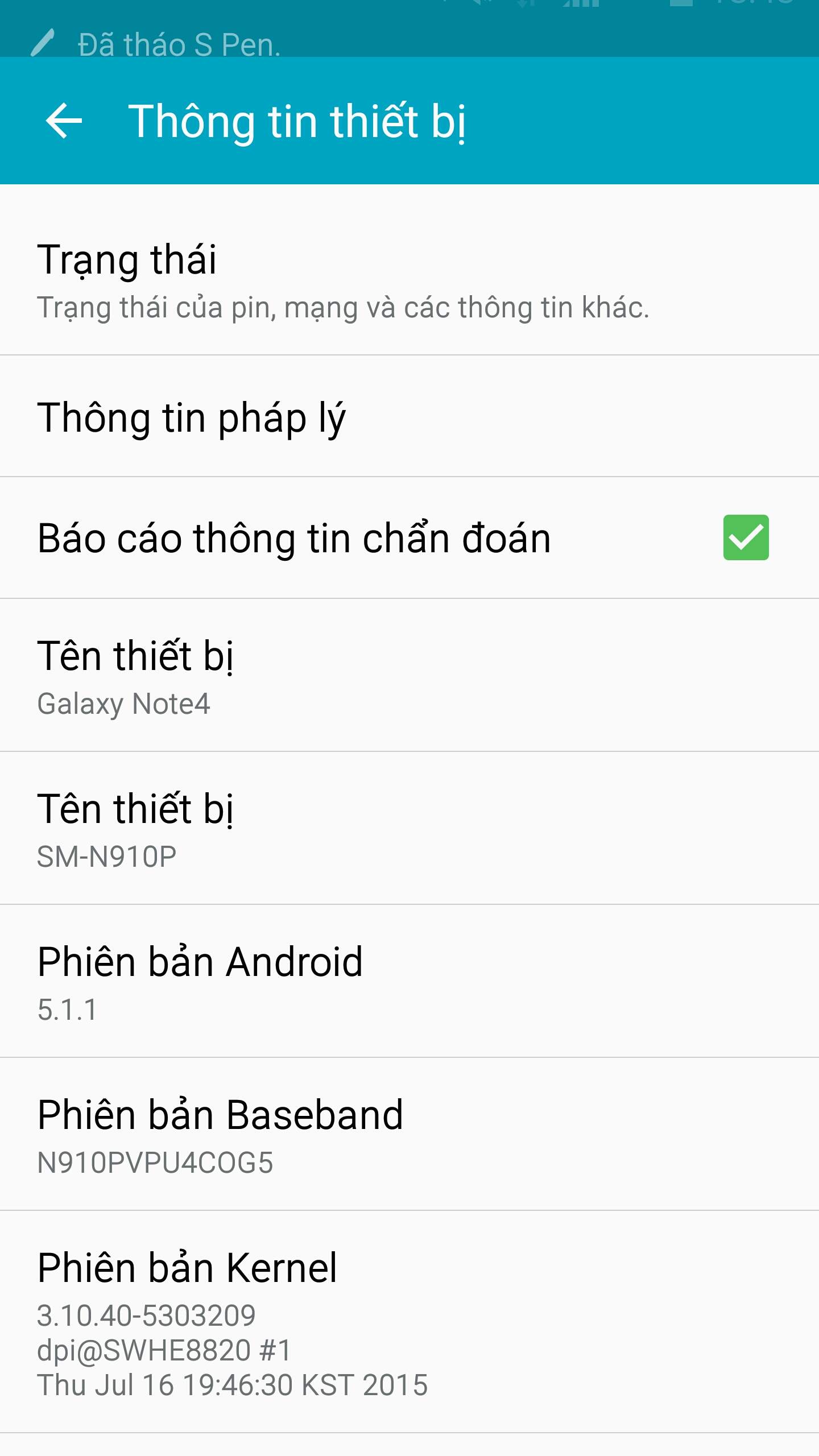The image size is (819, 1456).
Task: Tap the Phiên bản Kernel row
Action: [x=409, y=1322]
